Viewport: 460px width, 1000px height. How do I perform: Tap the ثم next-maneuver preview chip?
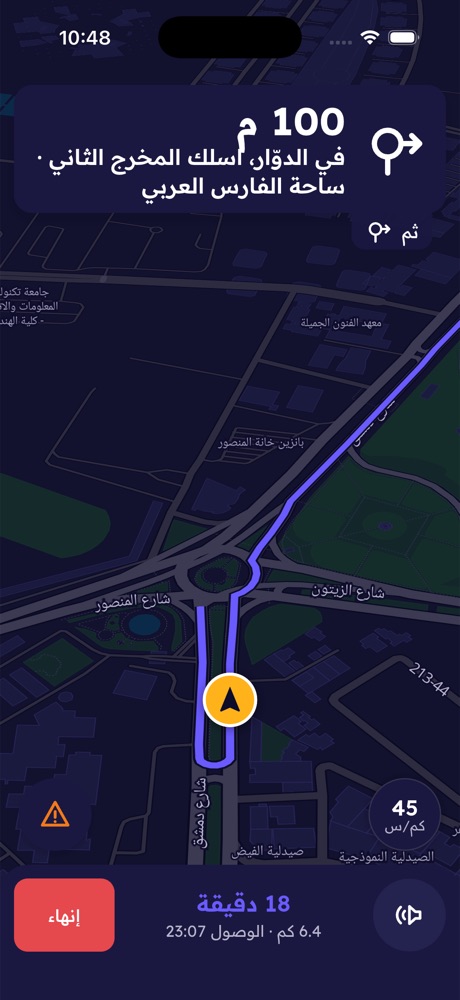click(392, 232)
